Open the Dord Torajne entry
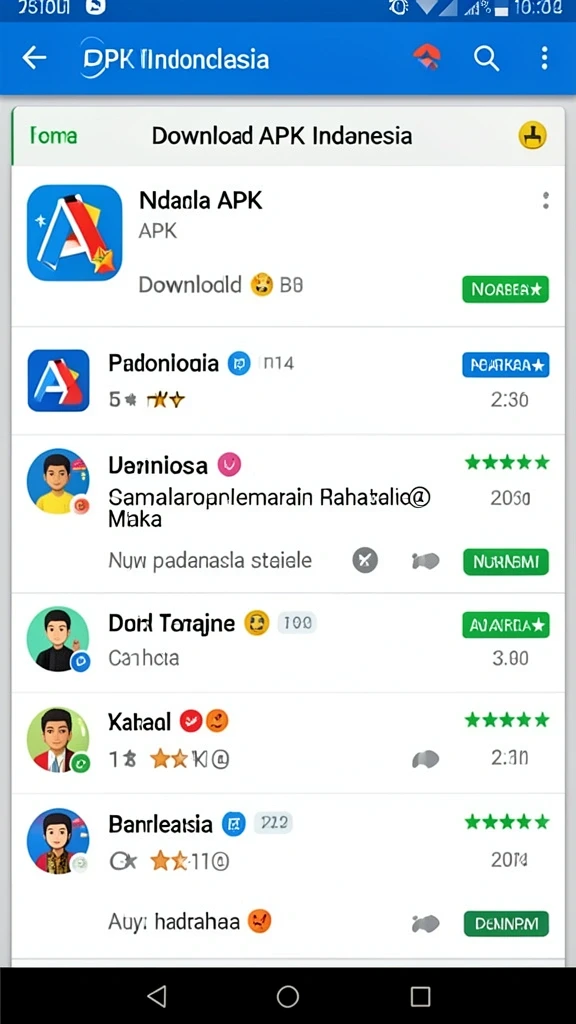576x1024 pixels. pos(288,643)
